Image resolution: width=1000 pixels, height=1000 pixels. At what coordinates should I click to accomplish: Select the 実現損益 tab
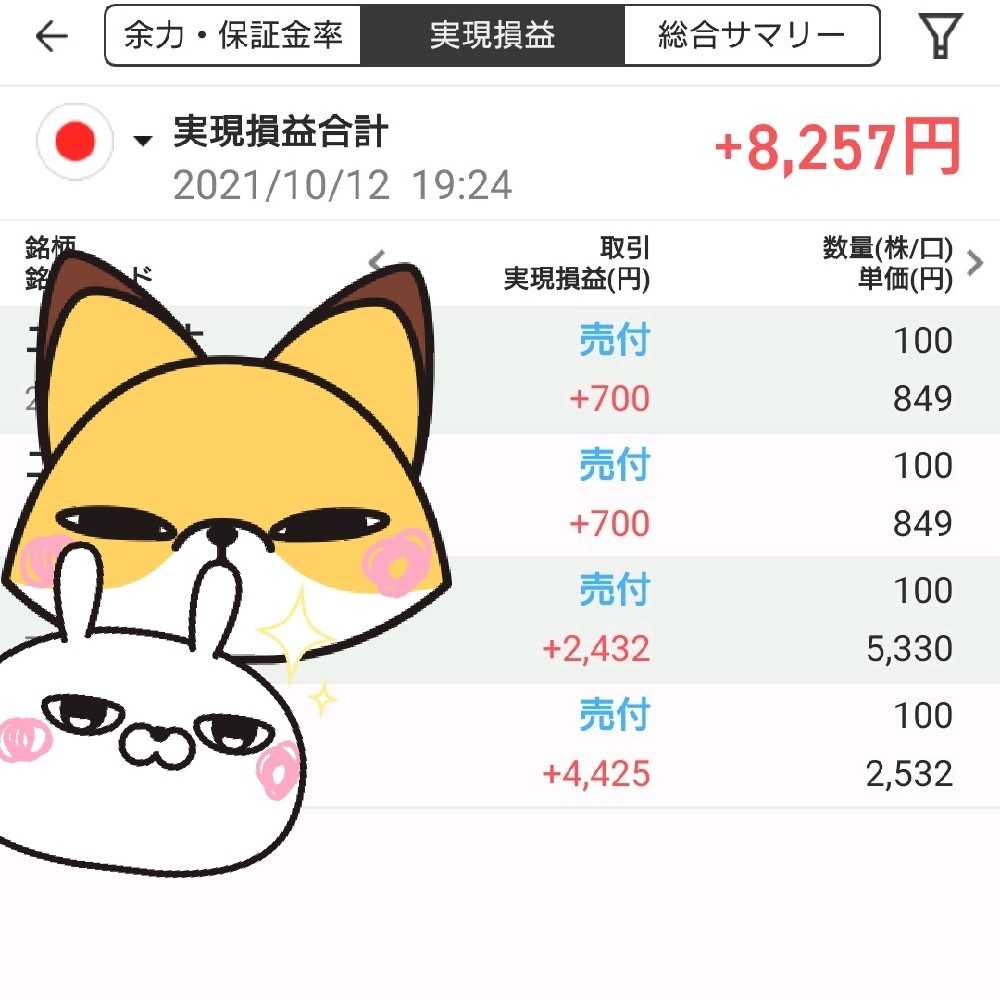pos(492,36)
